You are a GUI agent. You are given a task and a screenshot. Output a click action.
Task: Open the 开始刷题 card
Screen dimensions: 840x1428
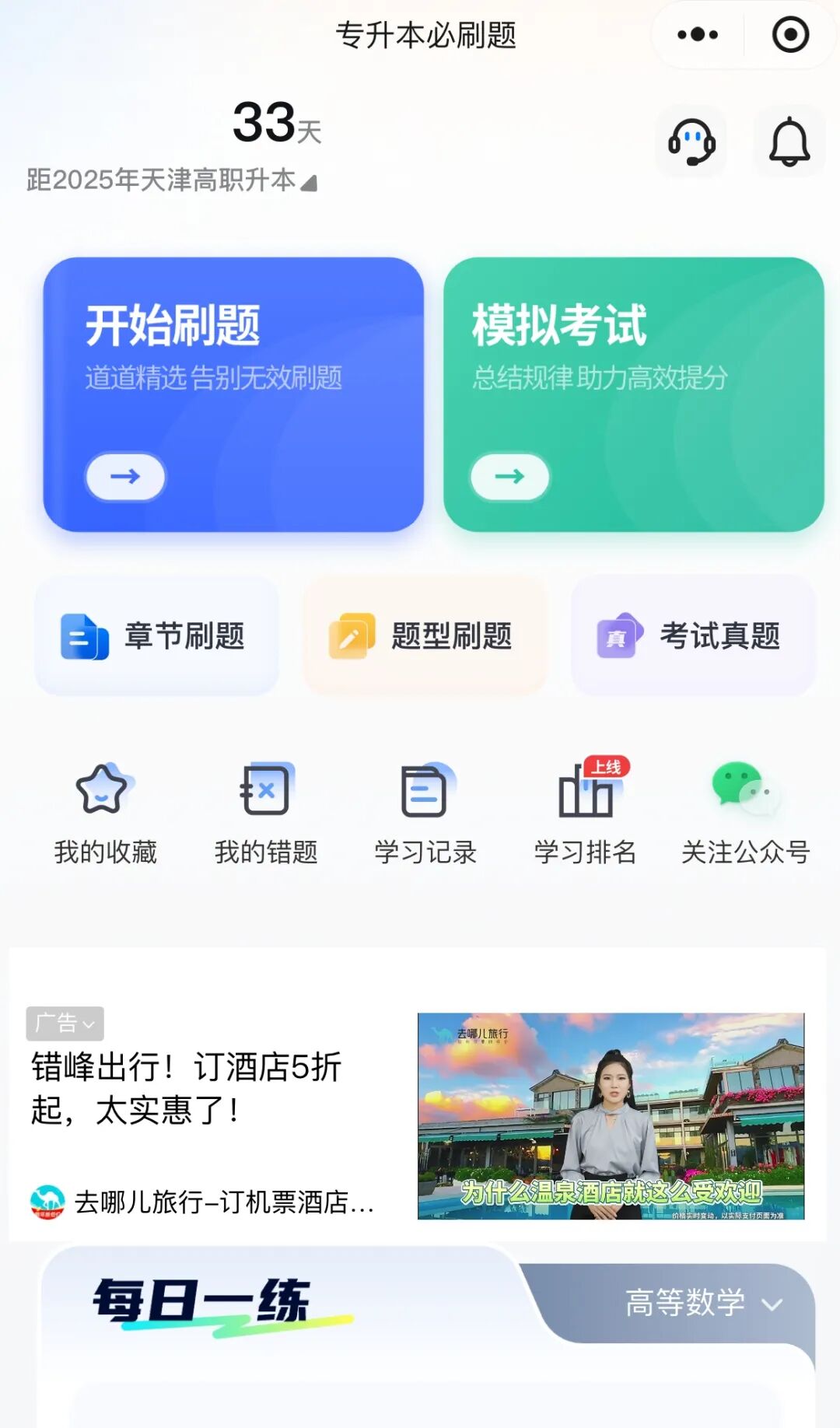[x=233, y=394]
